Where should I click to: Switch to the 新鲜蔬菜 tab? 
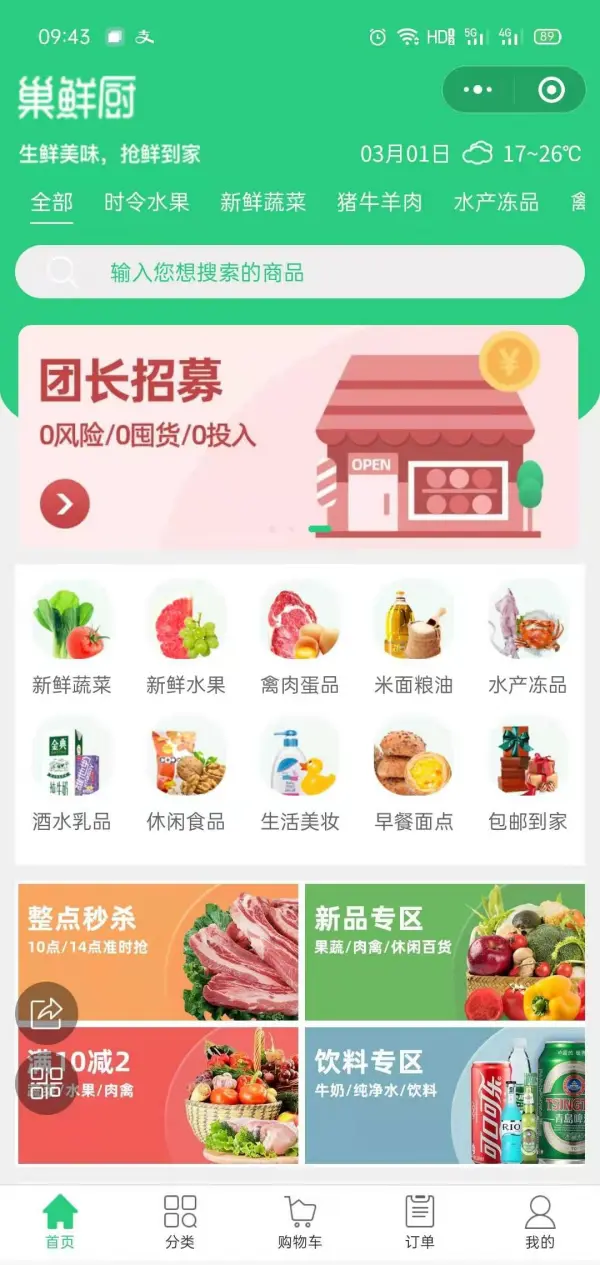pyautogui.click(x=263, y=202)
